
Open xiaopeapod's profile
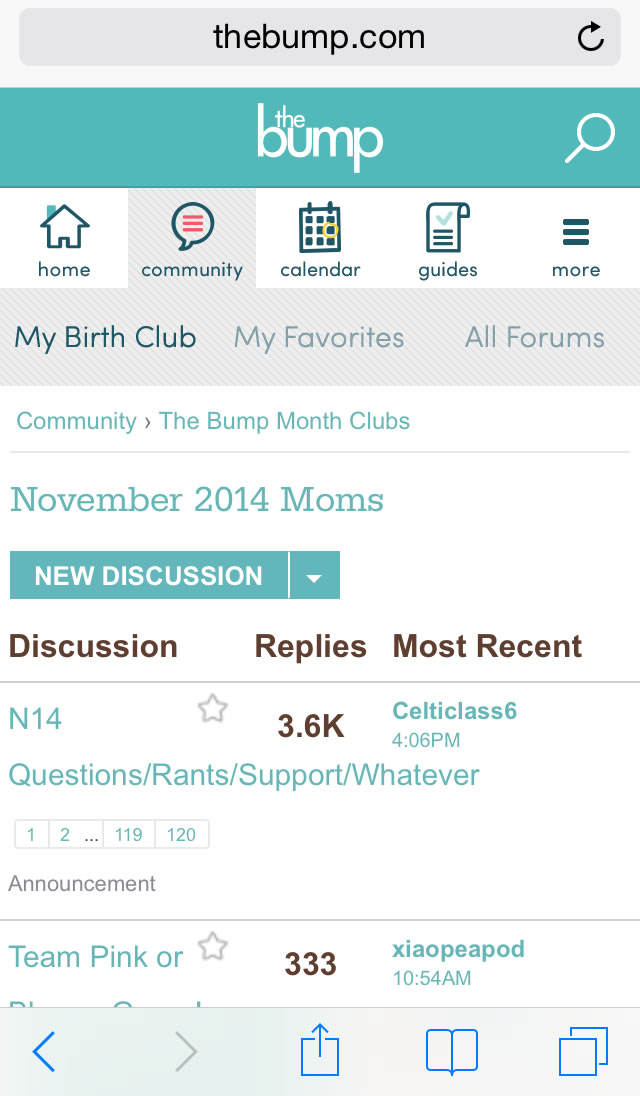[458, 949]
